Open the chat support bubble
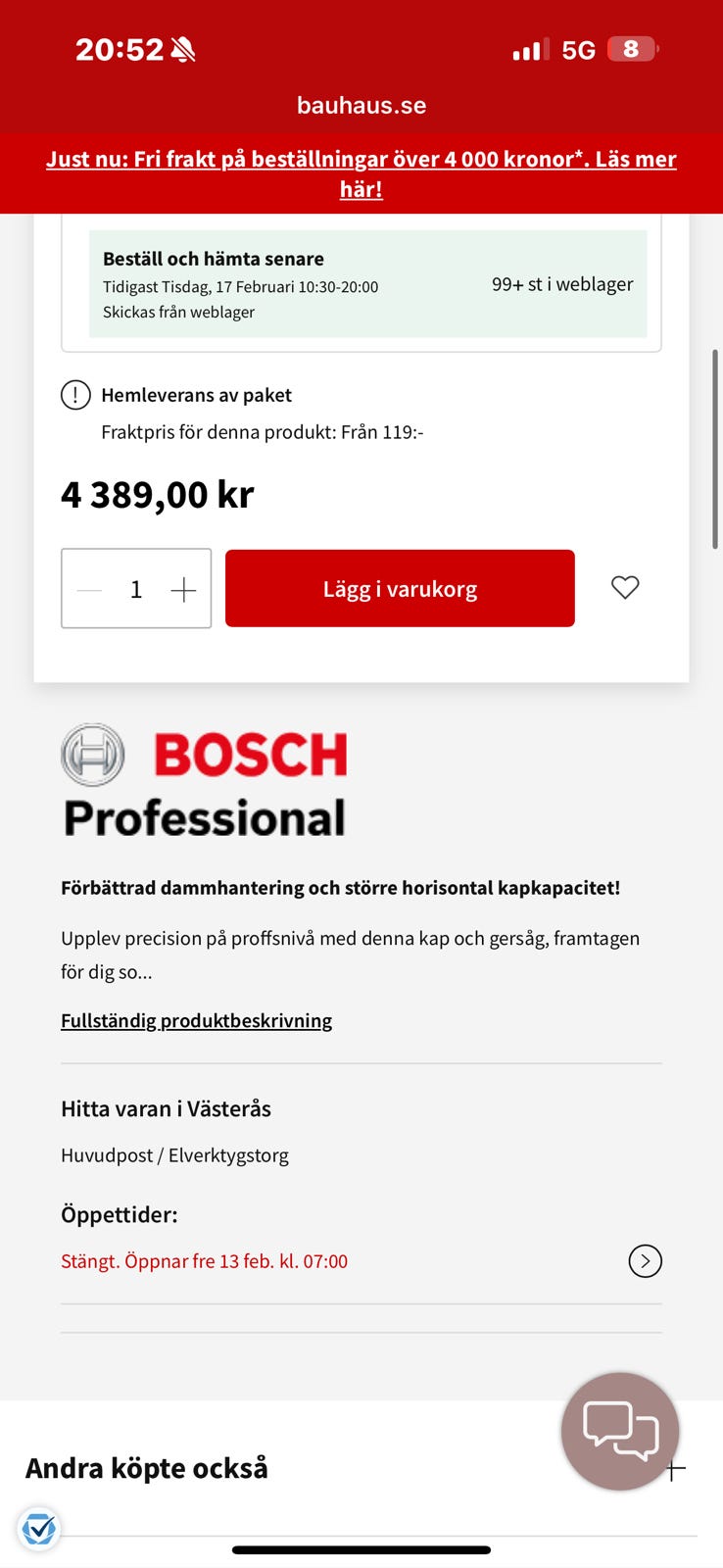Screen dimensions: 723x1568 click(619, 1431)
